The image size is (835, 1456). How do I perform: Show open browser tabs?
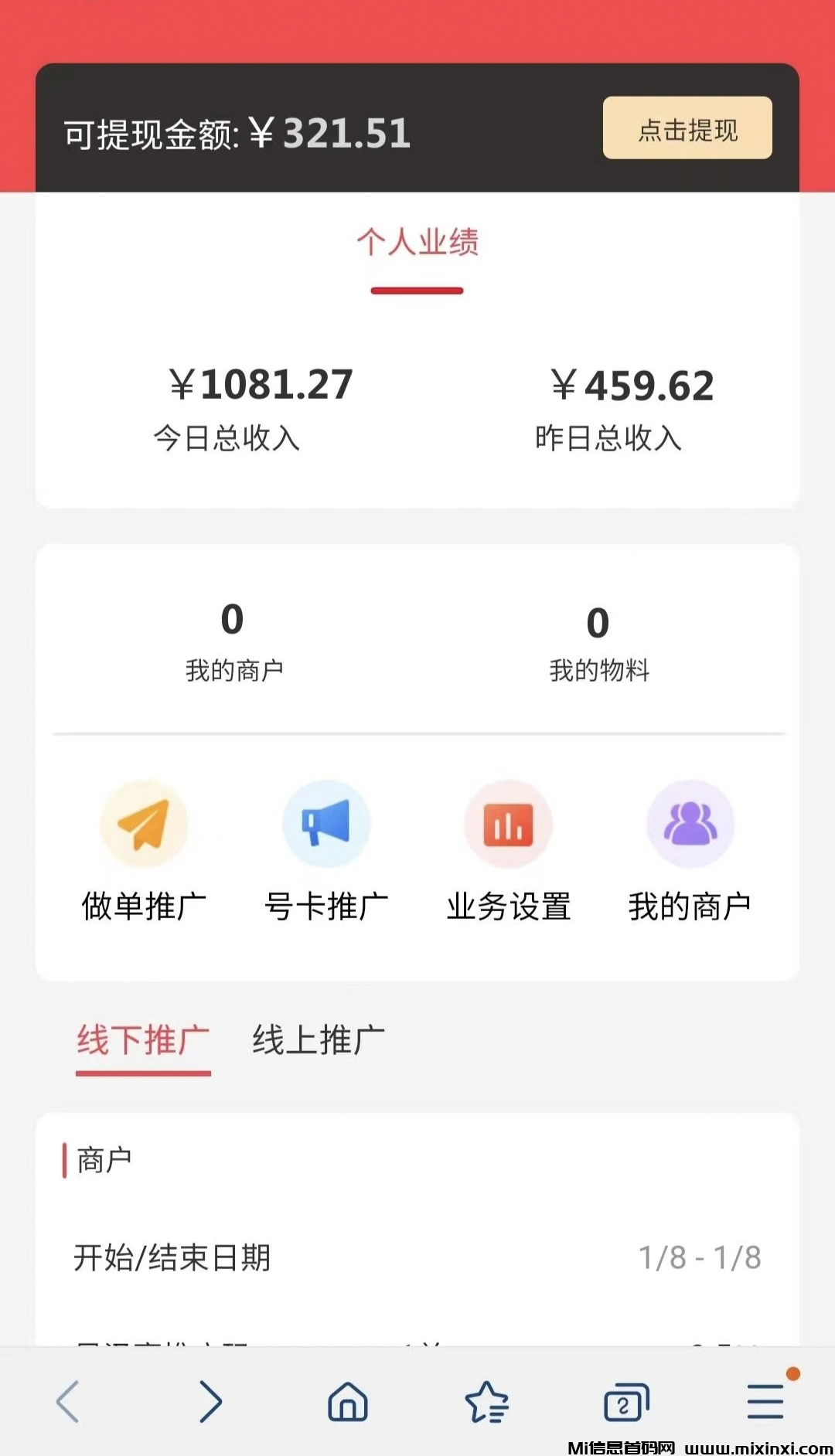(625, 1401)
